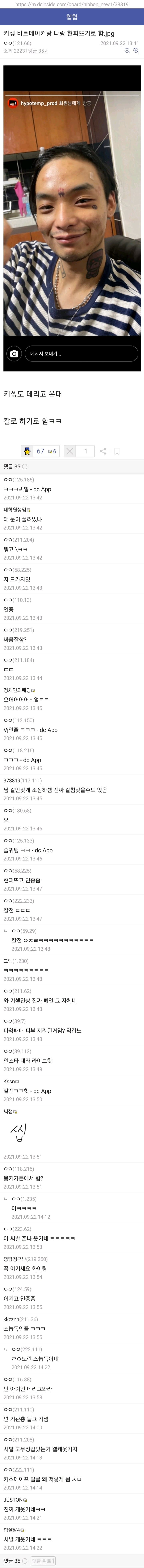Open 정치인의패딩 user's gallog icon
144x1568 pixels.
click(x=33, y=690)
